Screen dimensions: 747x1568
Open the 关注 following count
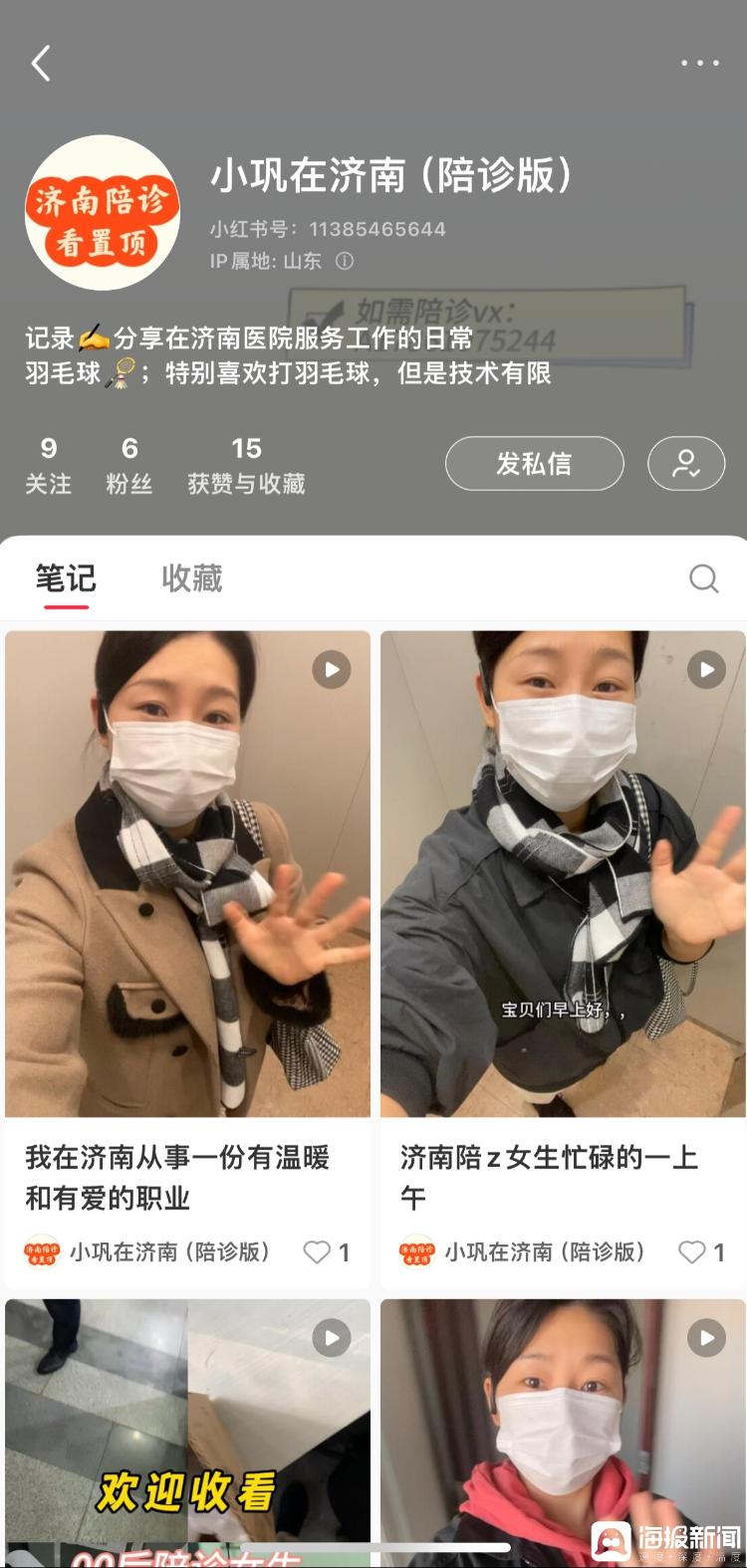click(x=48, y=466)
